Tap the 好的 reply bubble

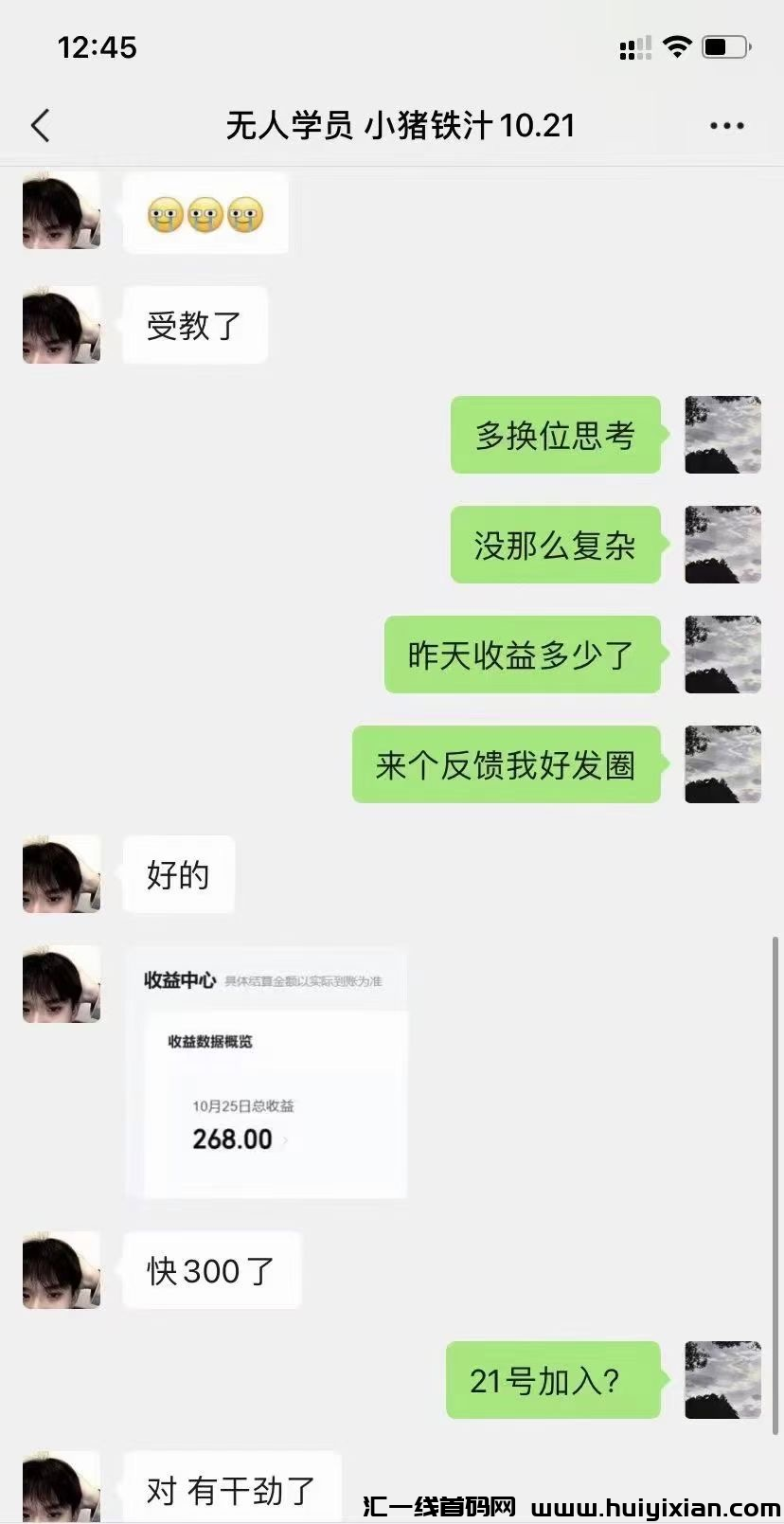tap(178, 874)
